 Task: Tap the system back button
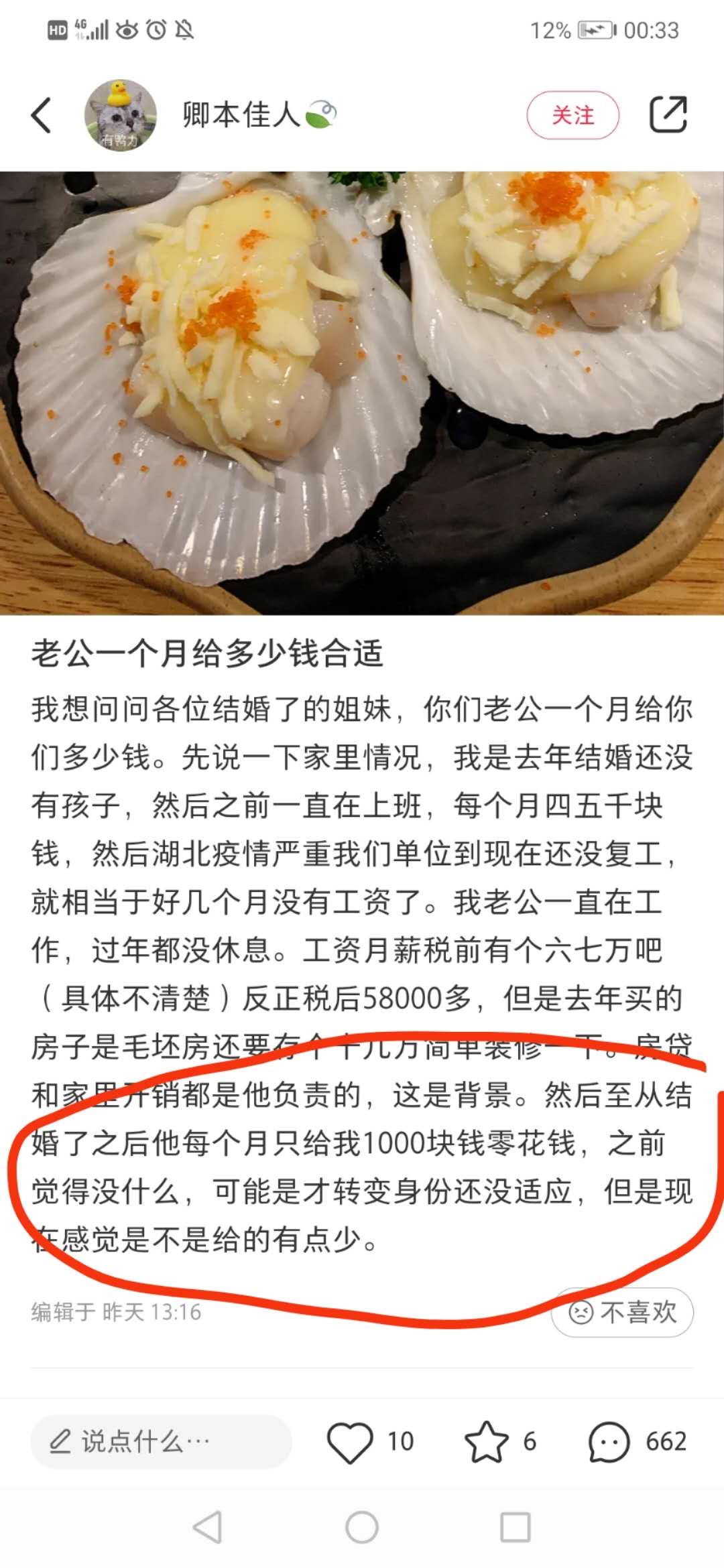point(207,1527)
